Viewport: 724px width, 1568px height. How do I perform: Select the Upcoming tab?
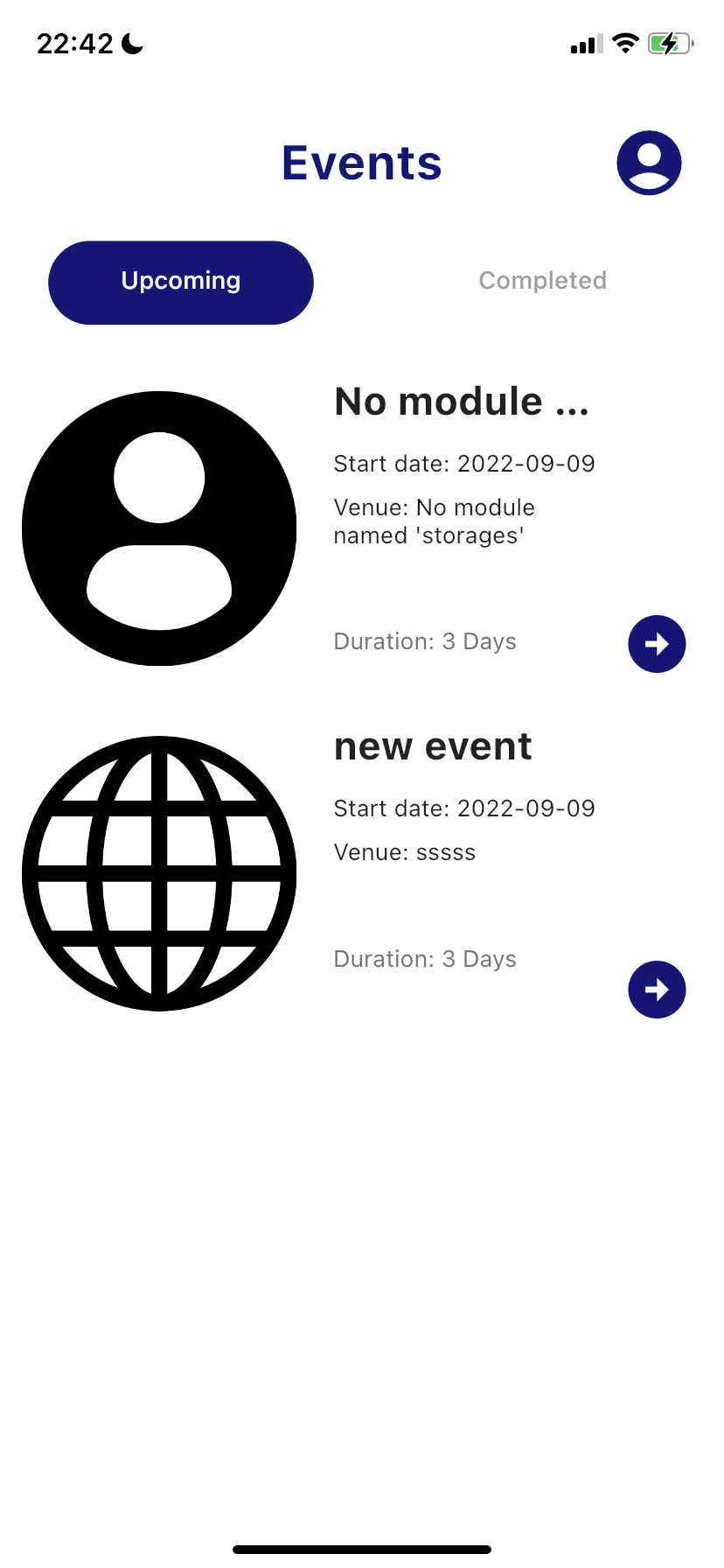(x=180, y=282)
